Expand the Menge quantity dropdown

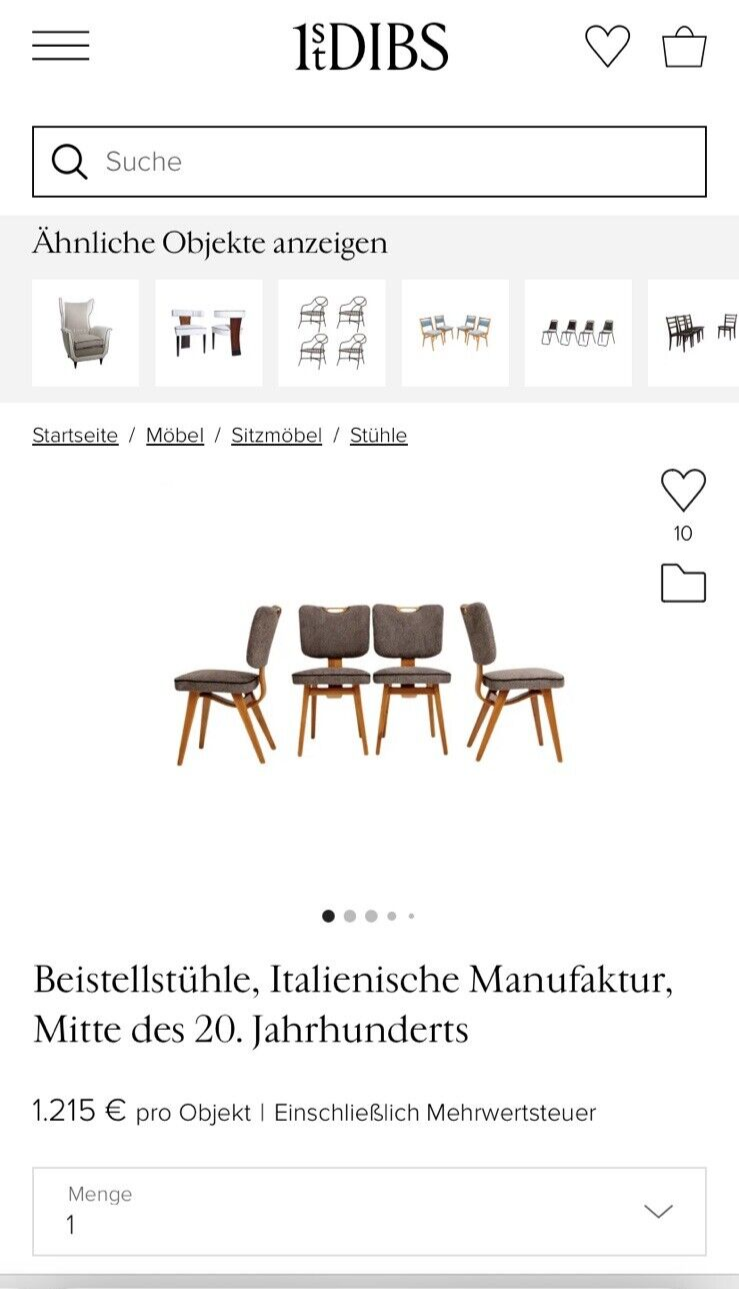pyautogui.click(x=368, y=1209)
